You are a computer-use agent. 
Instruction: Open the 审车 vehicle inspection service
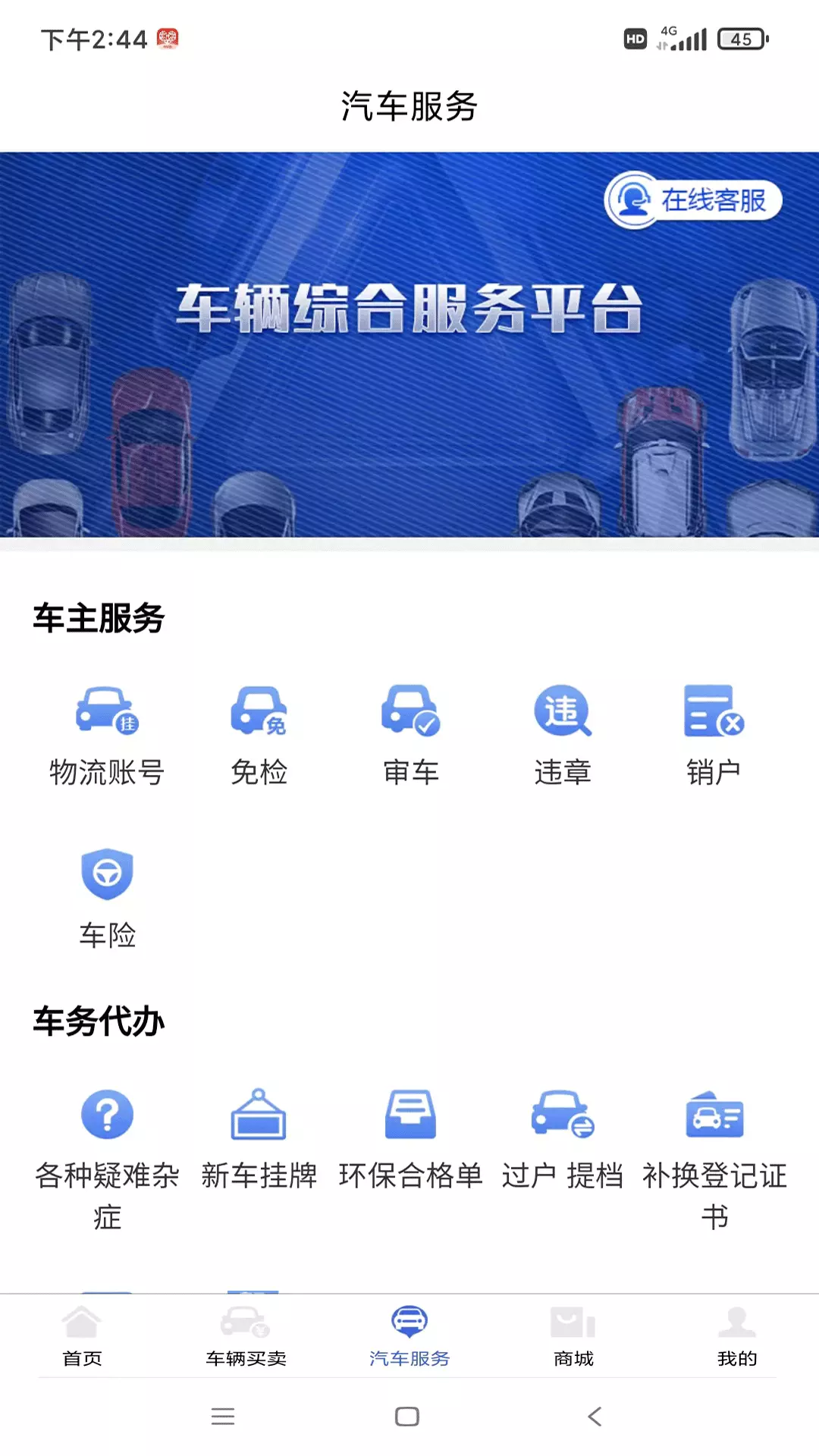(410, 736)
